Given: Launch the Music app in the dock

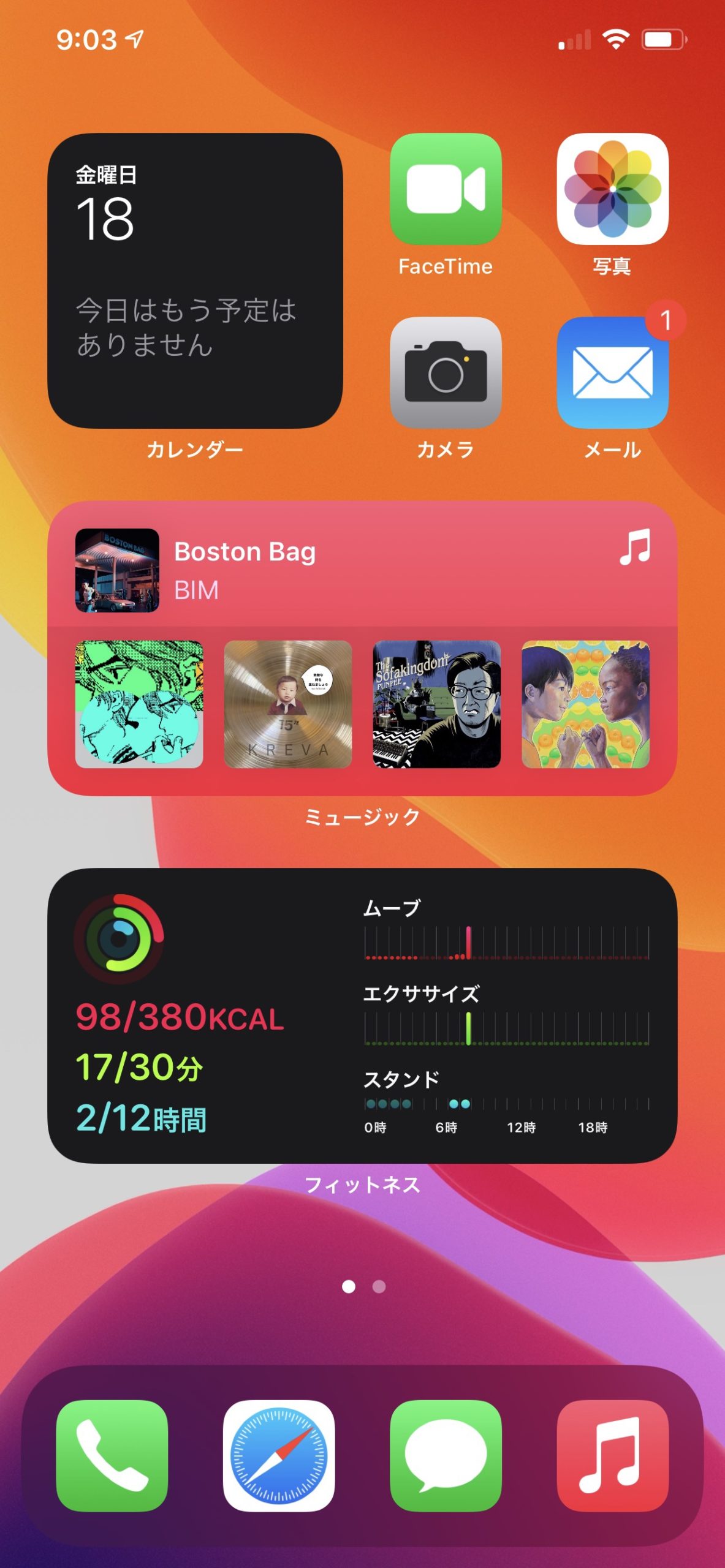Looking at the screenshot, I should click(x=612, y=1455).
